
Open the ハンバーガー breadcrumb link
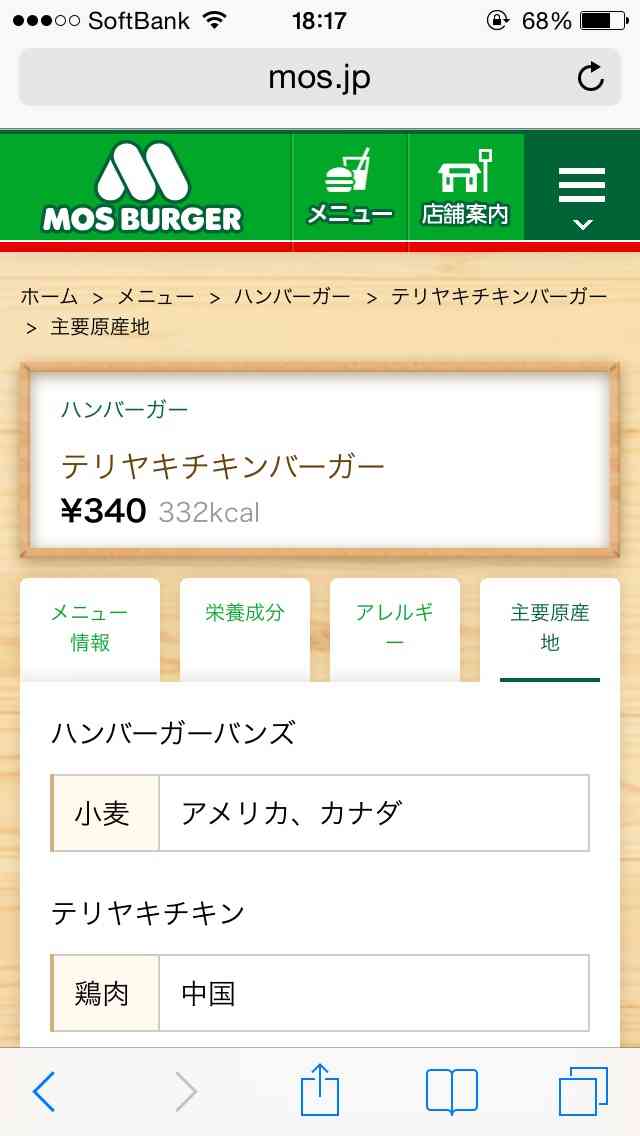292,296
